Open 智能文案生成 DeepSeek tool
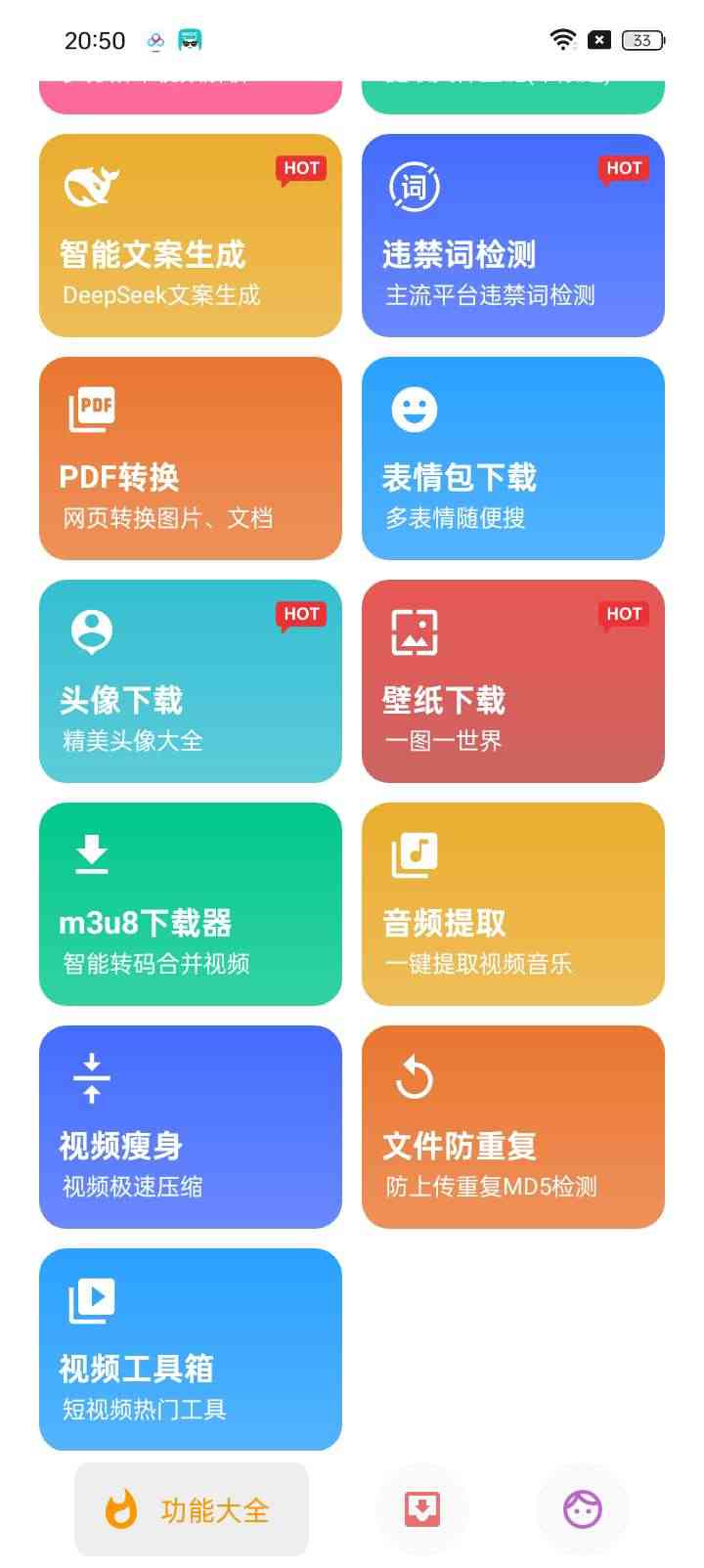The height and width of the screenshot is (1568, 704). click(x=191, y=236)
